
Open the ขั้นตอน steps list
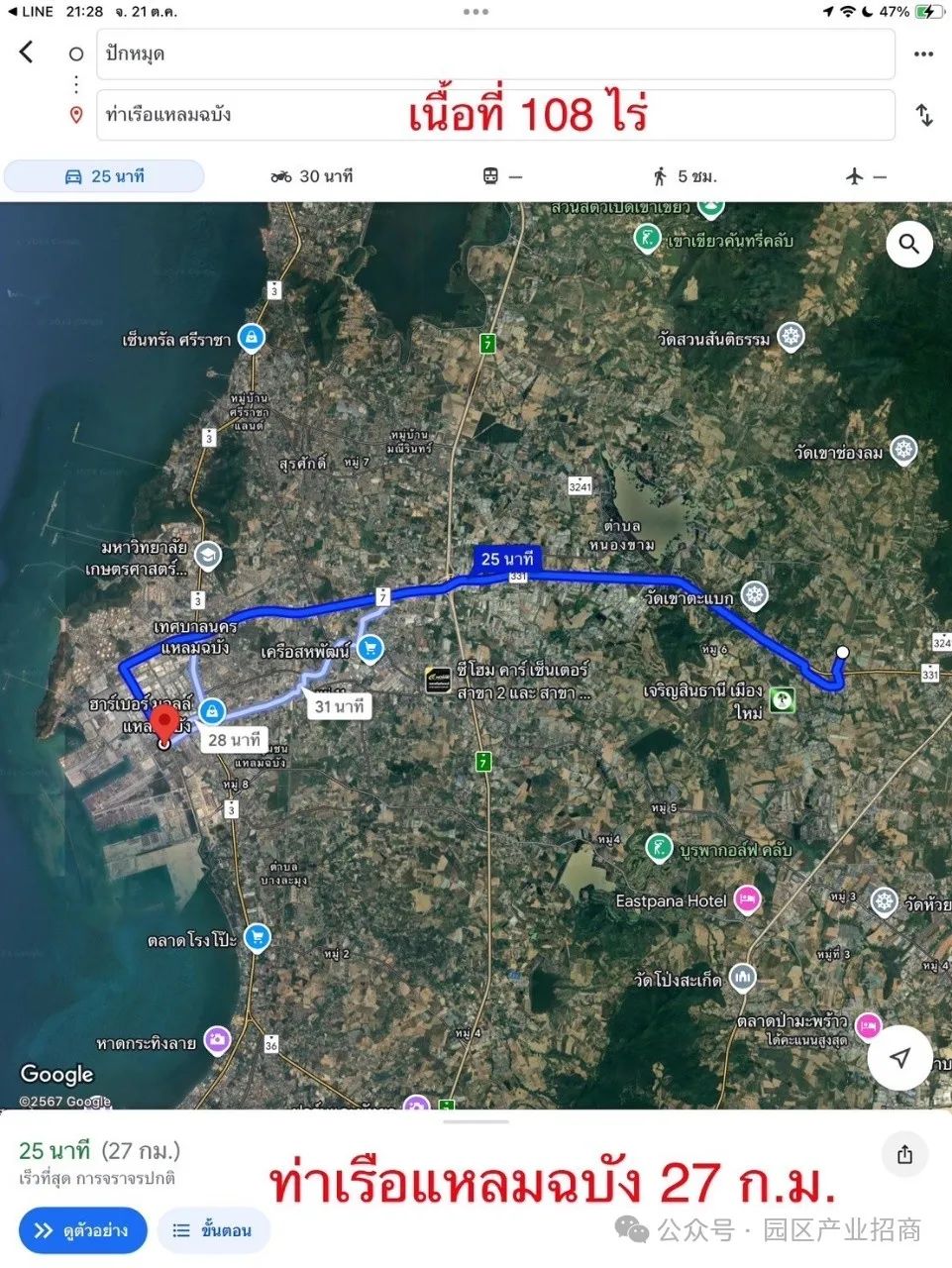click(213, 1230)
